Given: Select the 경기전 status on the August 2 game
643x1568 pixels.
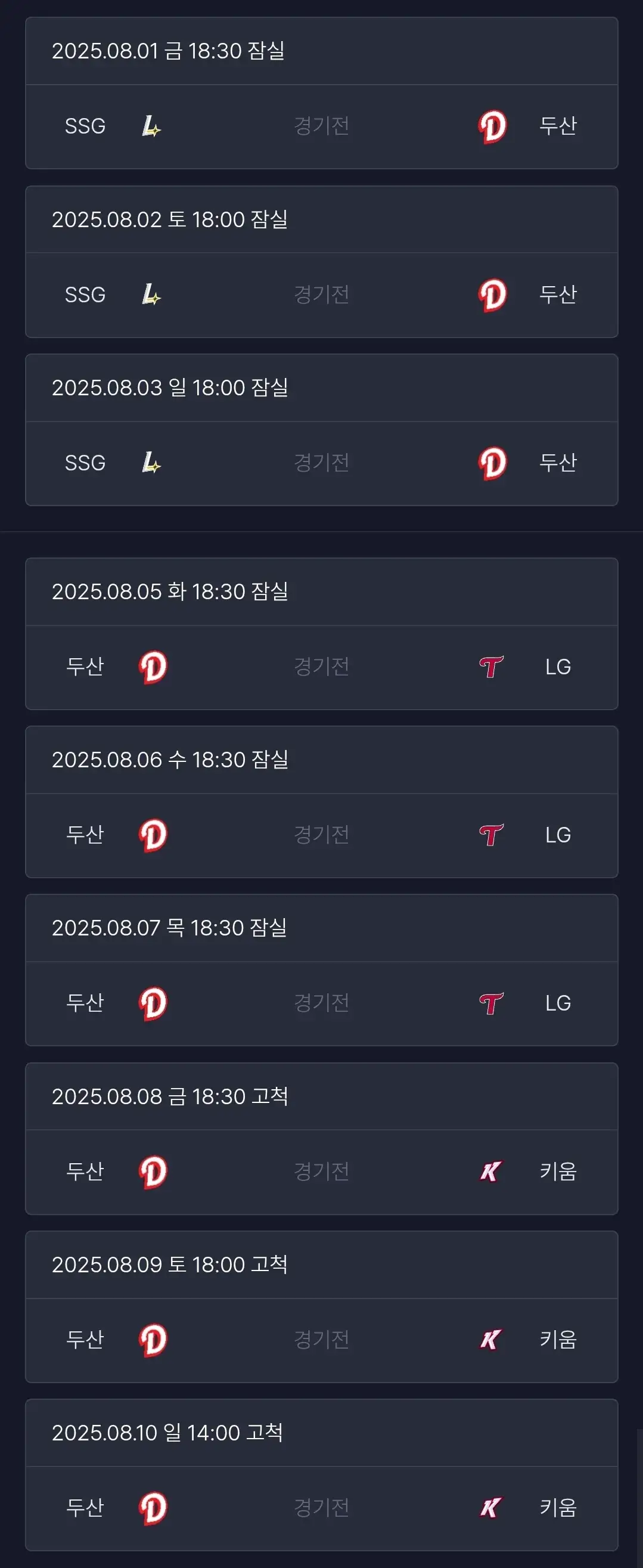Looking at the screenshot, I should (x=321, y=295).
